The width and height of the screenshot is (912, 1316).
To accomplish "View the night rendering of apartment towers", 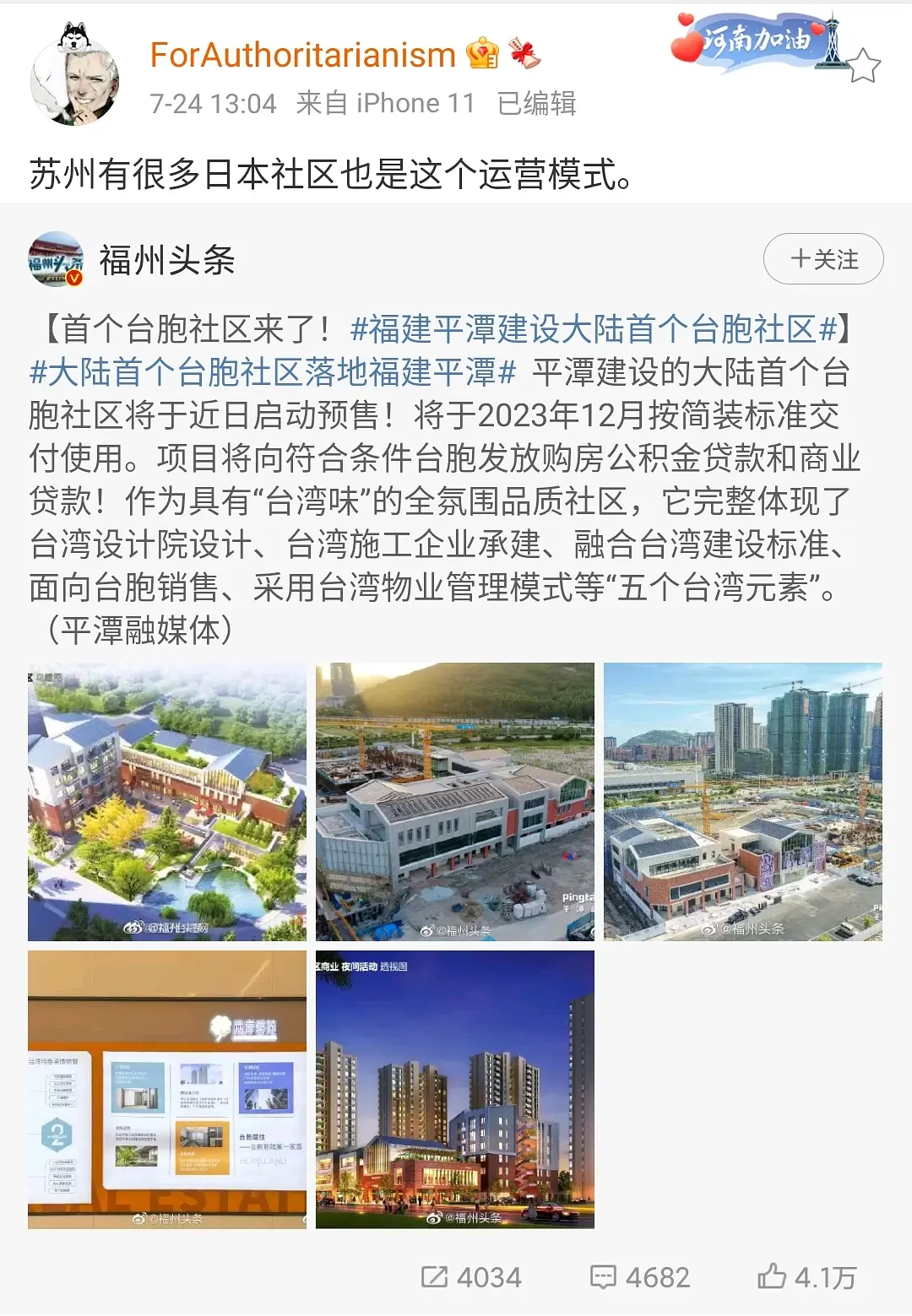I will [455, 1089].
